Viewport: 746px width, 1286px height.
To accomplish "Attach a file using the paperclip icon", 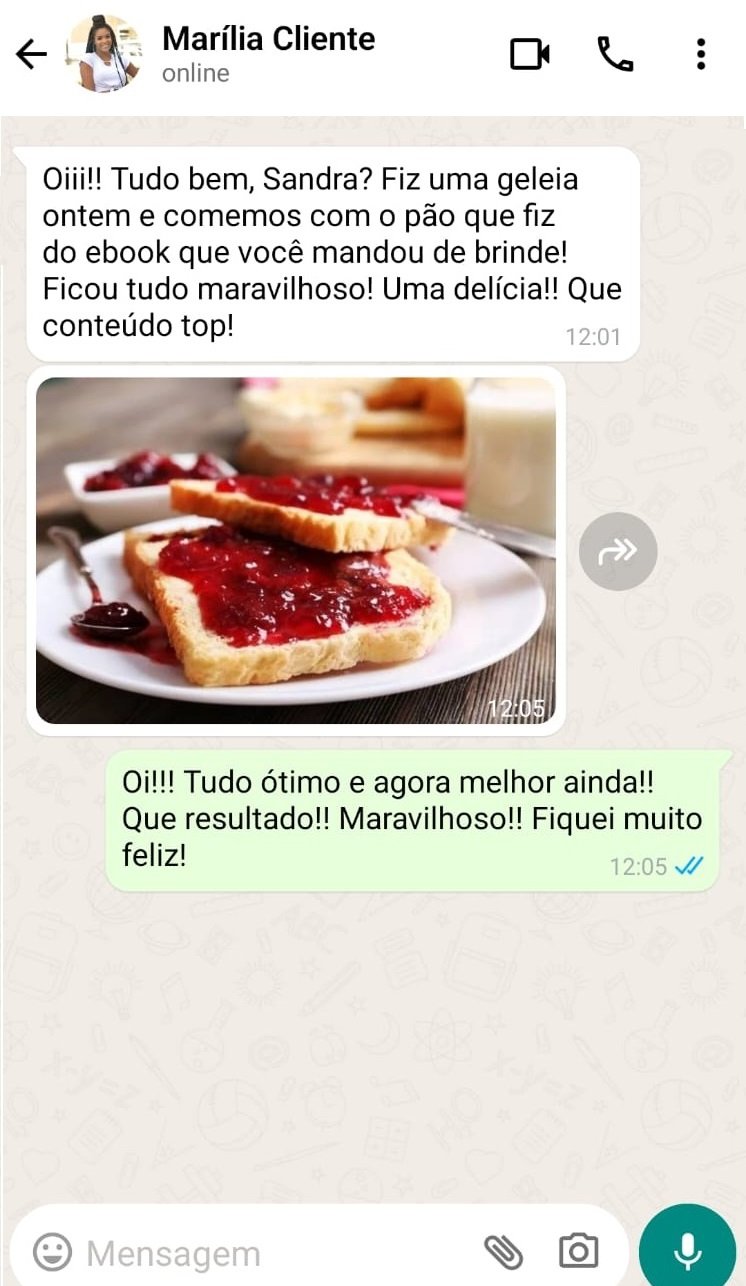I will pos(505,1248).
